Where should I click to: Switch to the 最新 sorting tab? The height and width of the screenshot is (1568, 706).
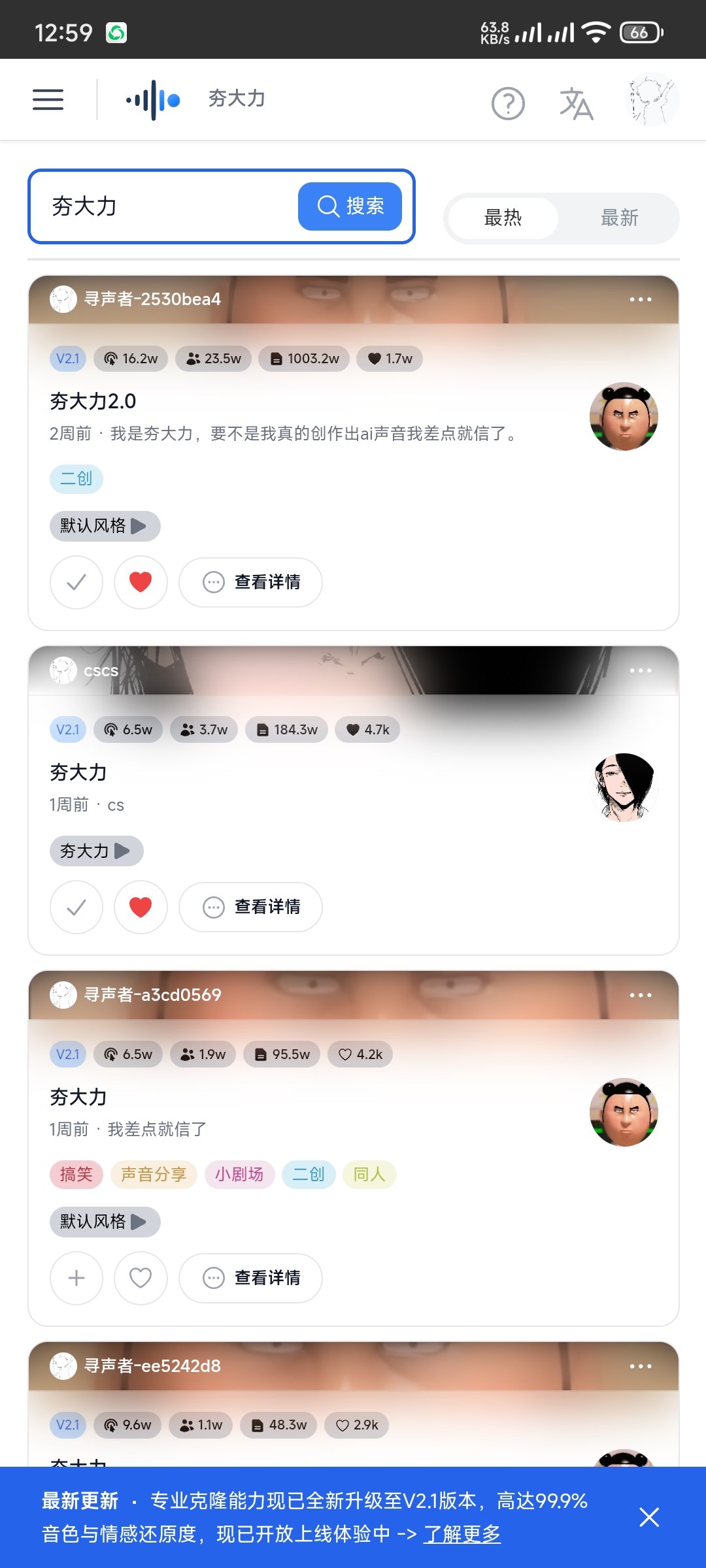coord(618,218)
